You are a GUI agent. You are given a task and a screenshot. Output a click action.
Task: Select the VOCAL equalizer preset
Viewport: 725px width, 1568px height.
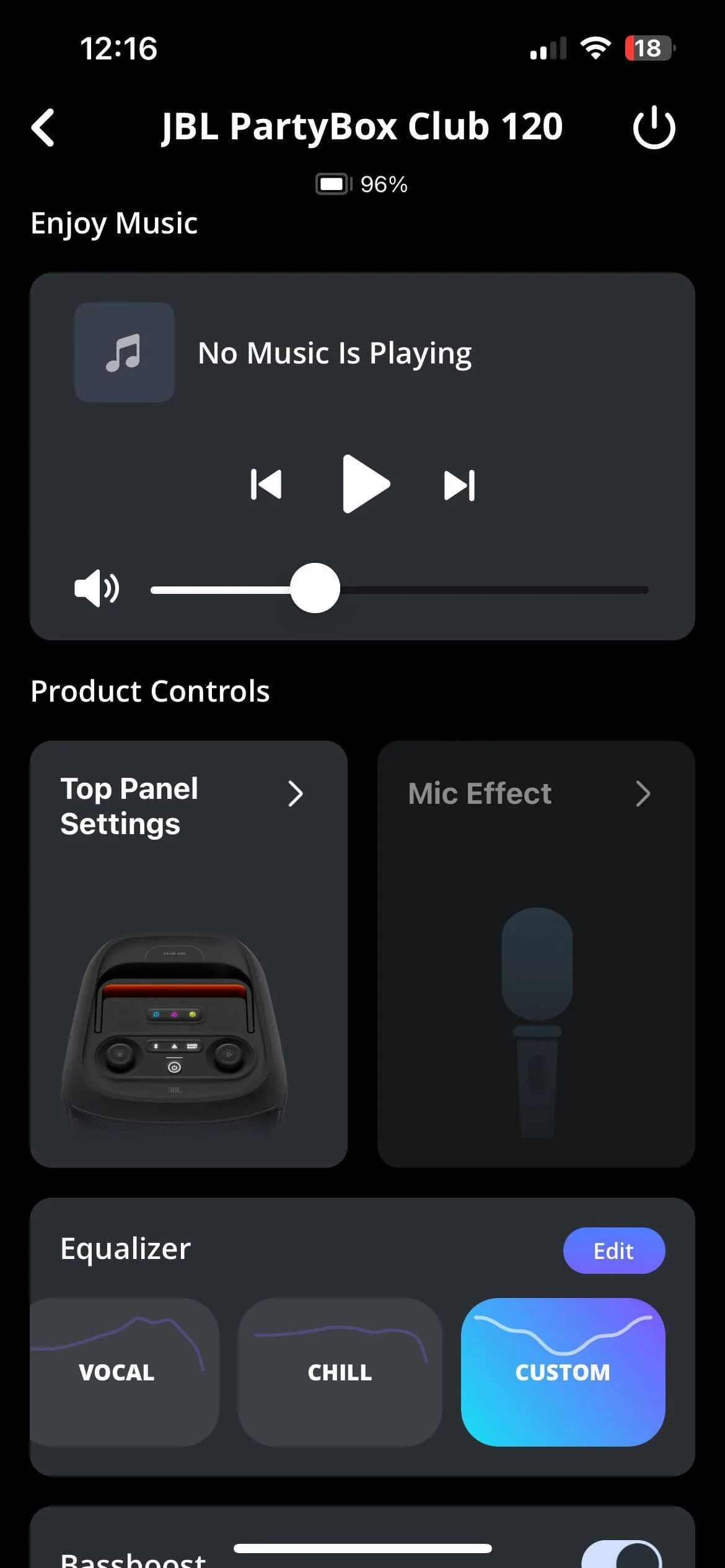pos(118,1372)
